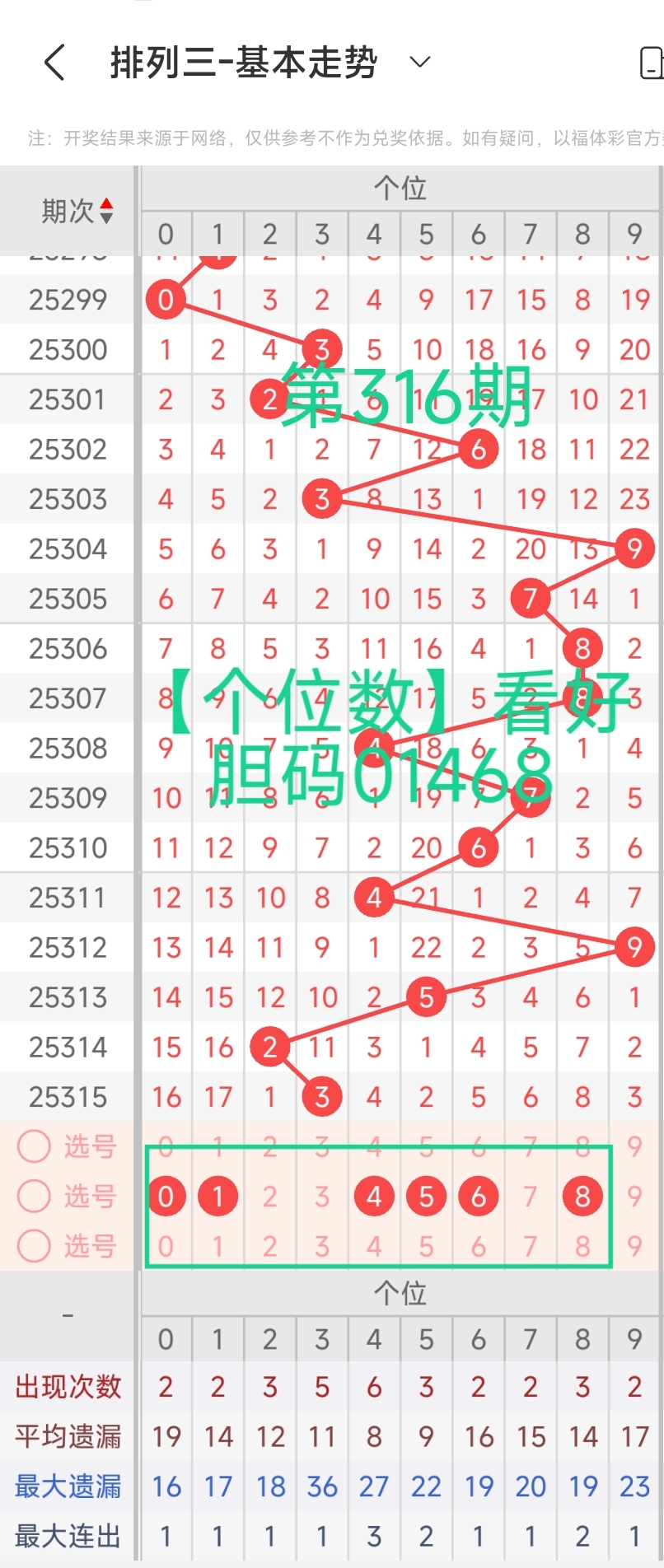Screen dimensions: 664x1568
Task: Select number 9 in the bottom selection row
Action: [x=634, y=1247]
